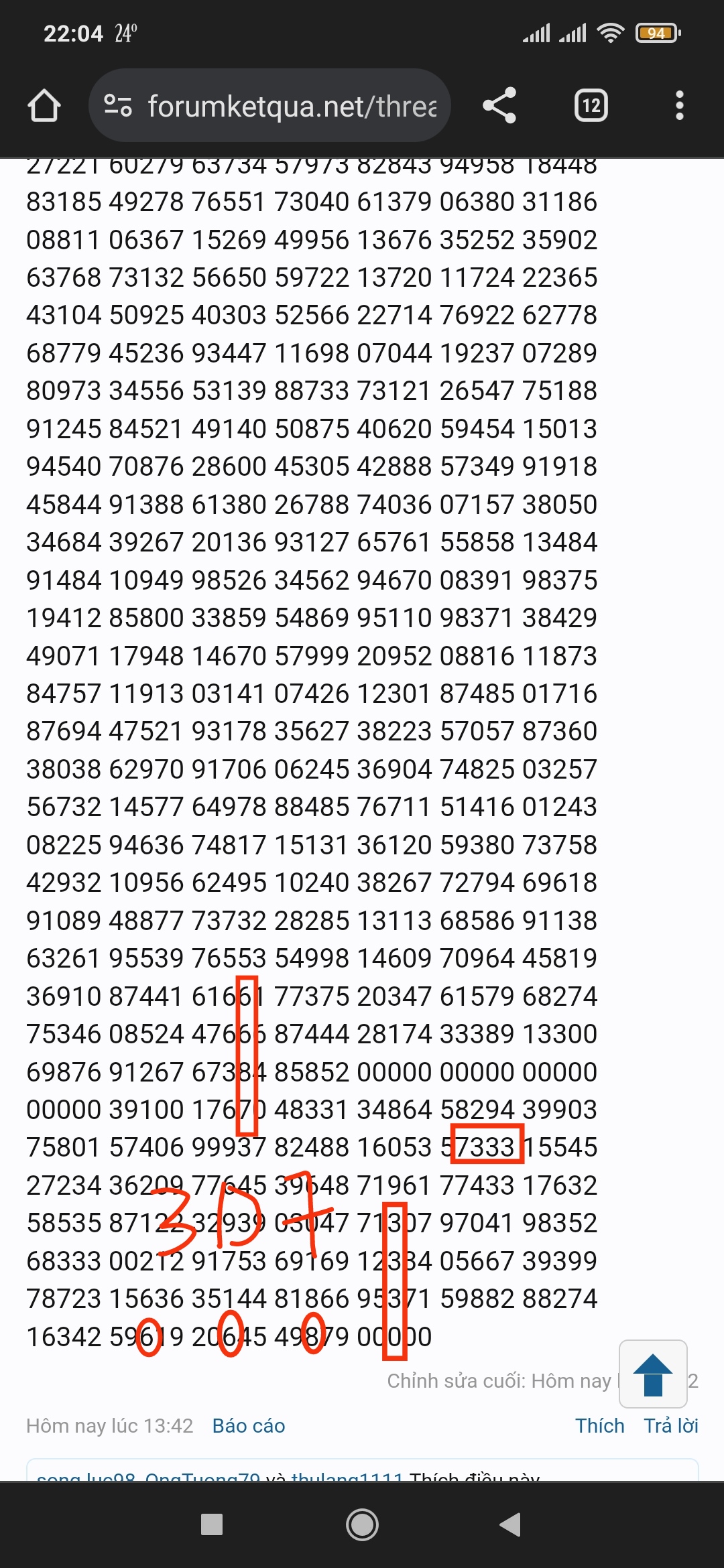Like the post with Thích
Image resolution: width=724 pixels, height=1568 pixels.
600,1425
